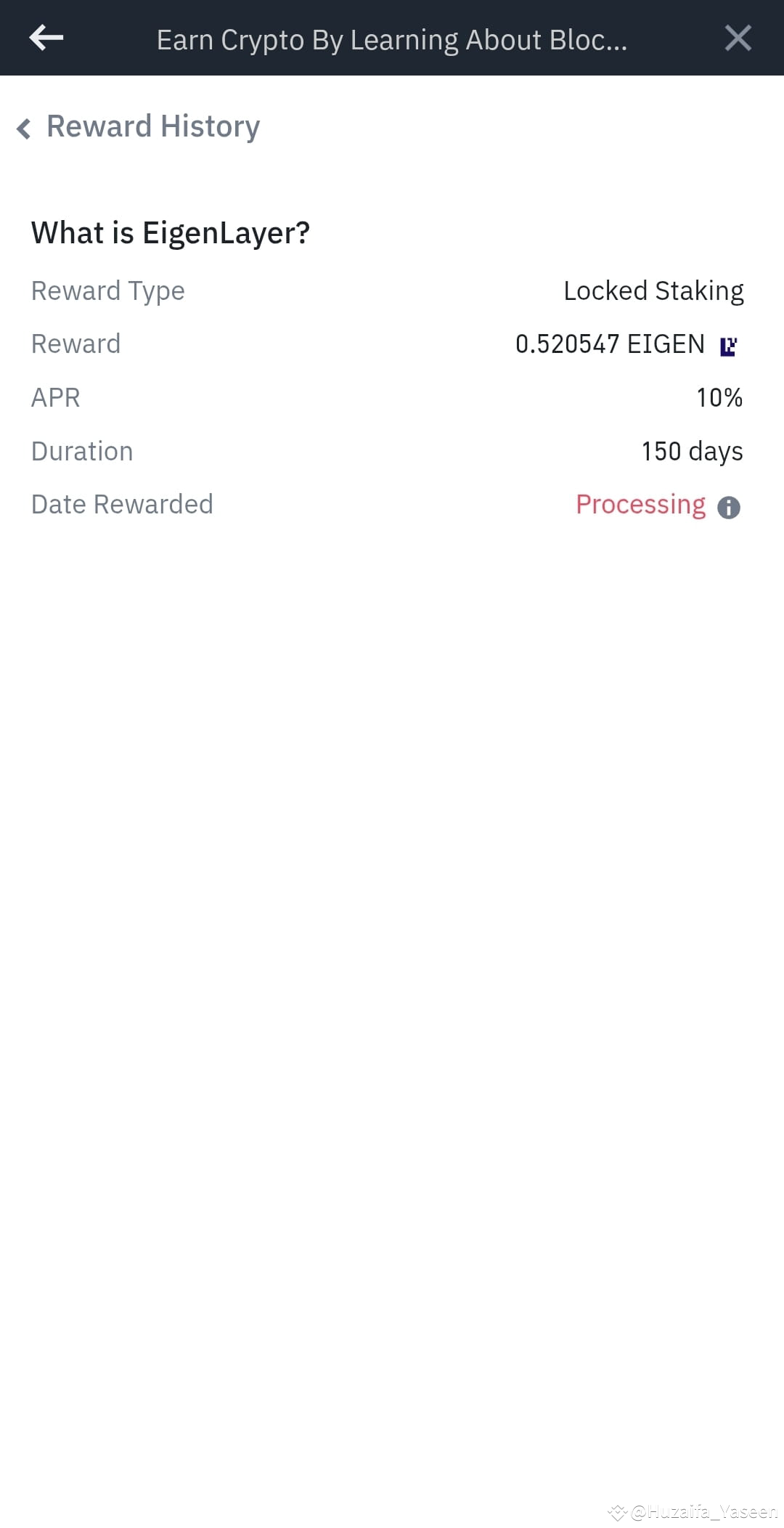
Task: Expand the Reward Type row
Action: pyautogui.click(x=107, y=290)
